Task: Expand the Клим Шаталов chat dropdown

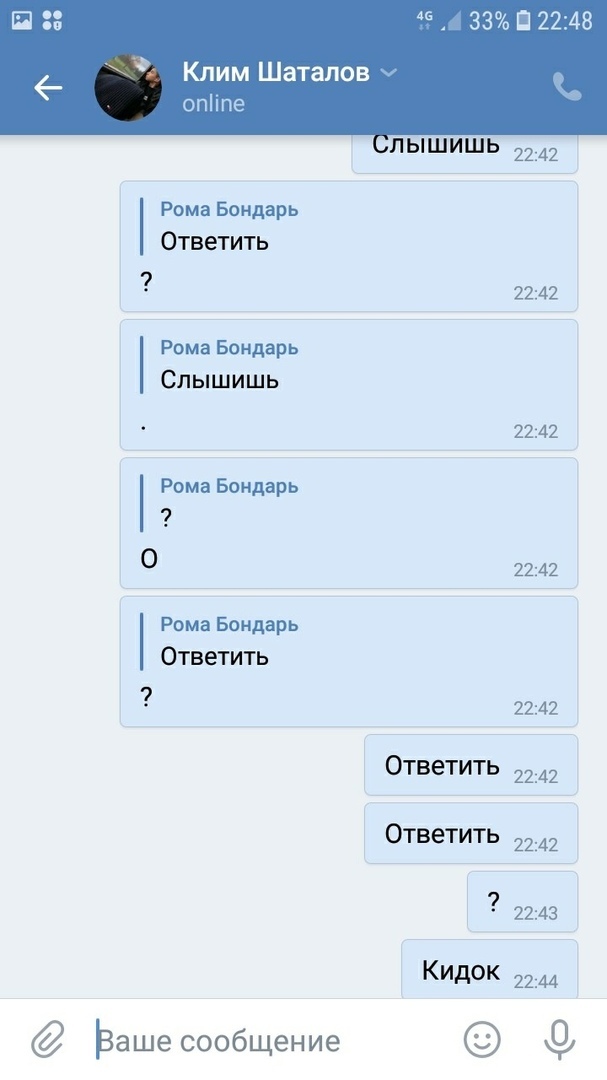Action: [x=389, y=72]
